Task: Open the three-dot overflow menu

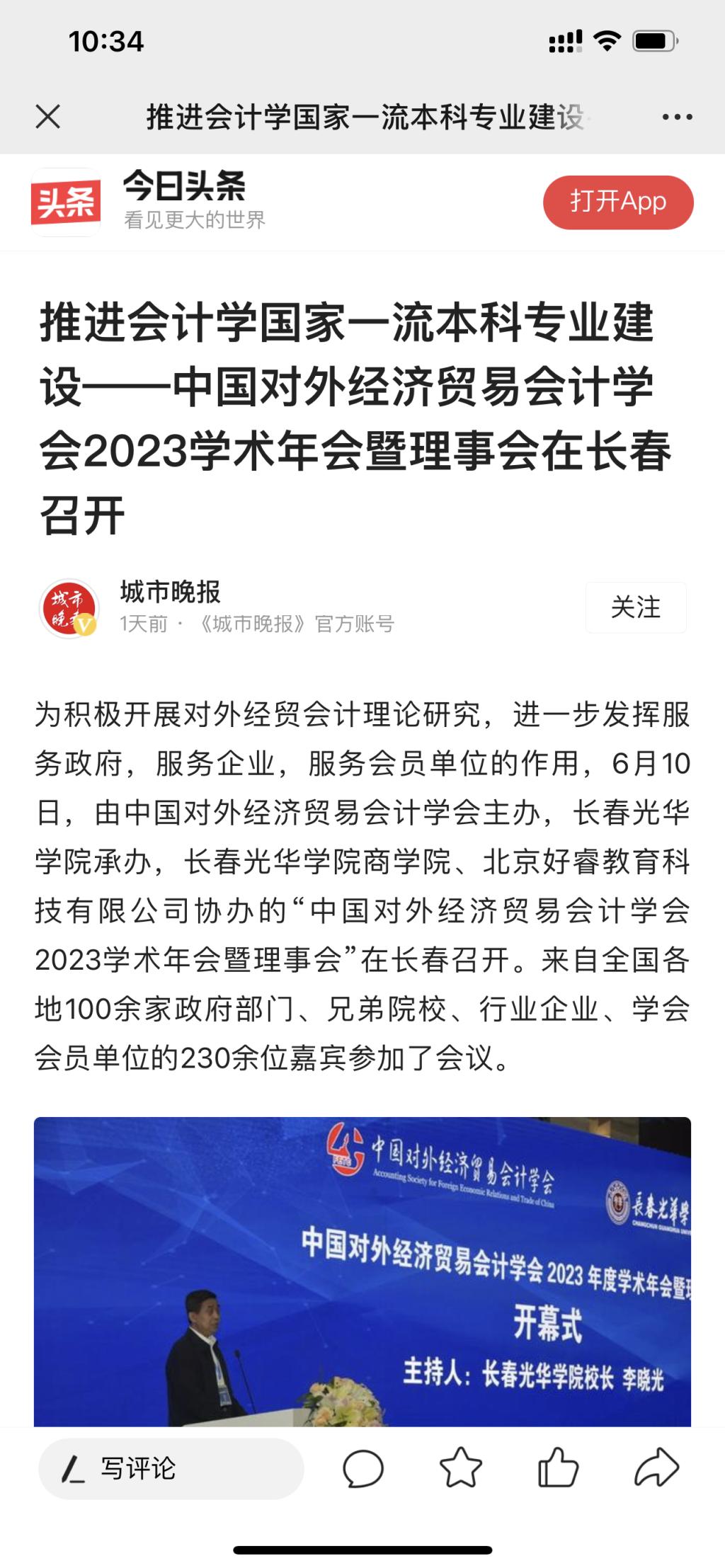Action: click(x=677, y=117)
